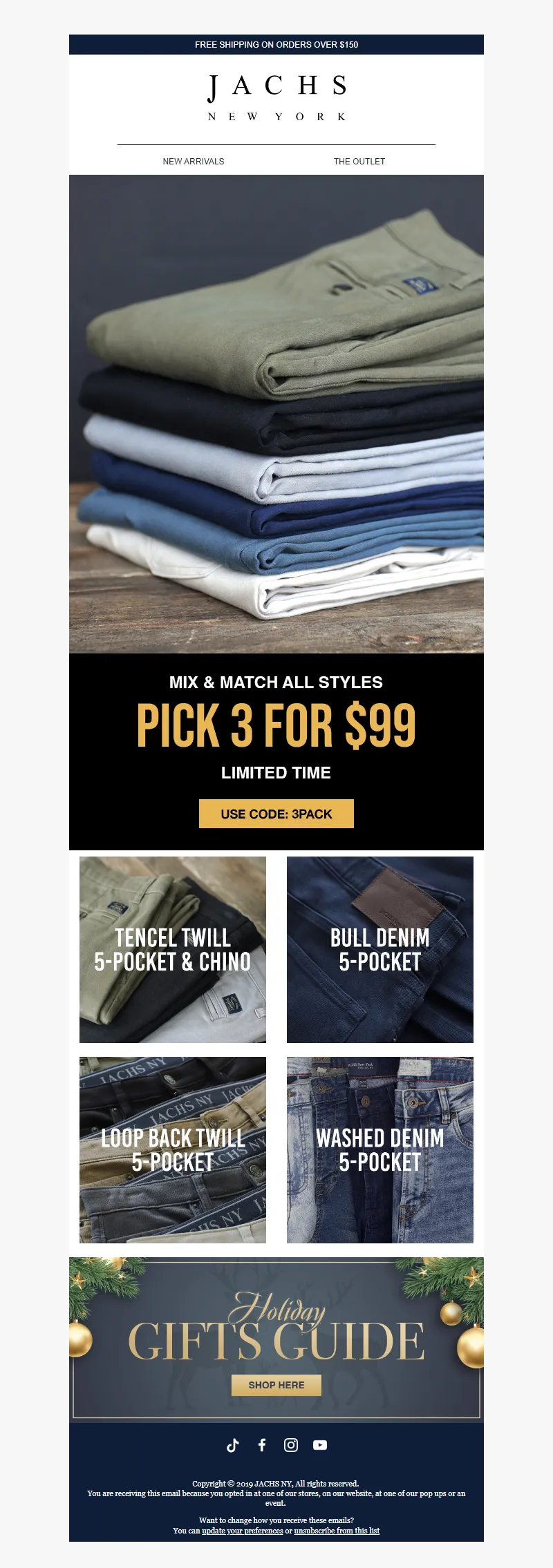This screenshot has height=1568, width=553.
Task: Visit the Facebook page icon
Action: [x=262, y=1445]
